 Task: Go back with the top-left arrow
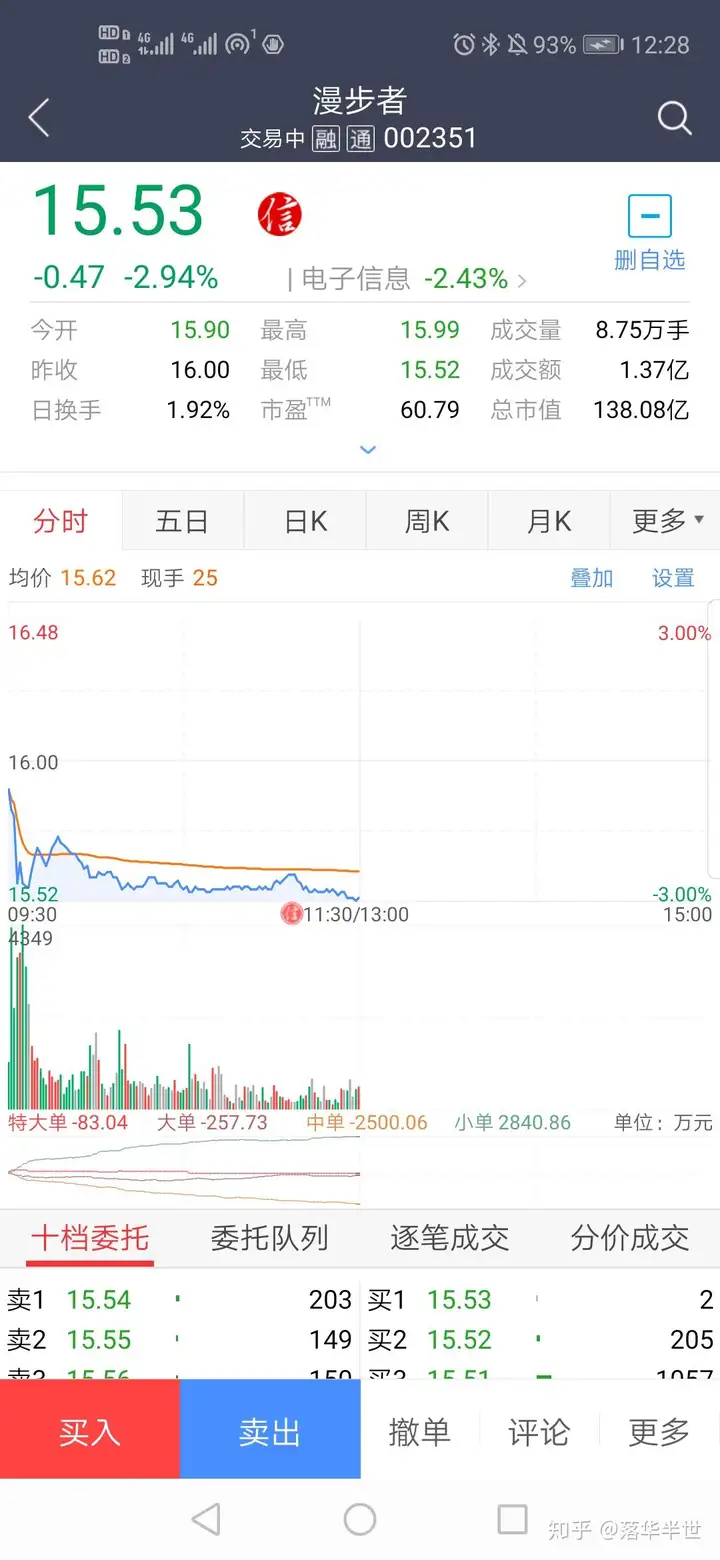tap(39, 118)
